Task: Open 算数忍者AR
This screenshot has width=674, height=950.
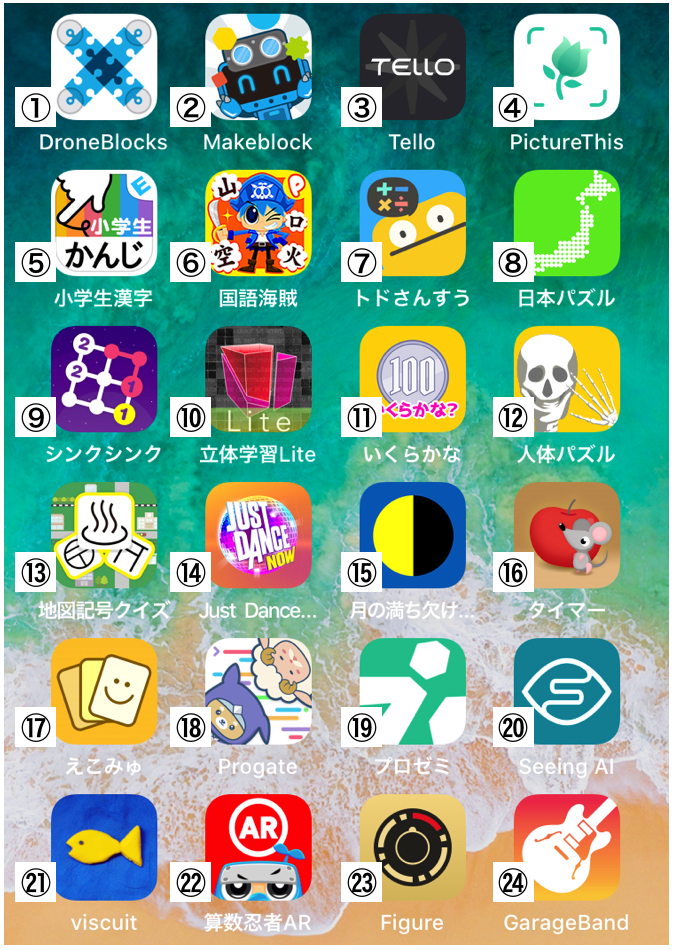Action: 259,847
